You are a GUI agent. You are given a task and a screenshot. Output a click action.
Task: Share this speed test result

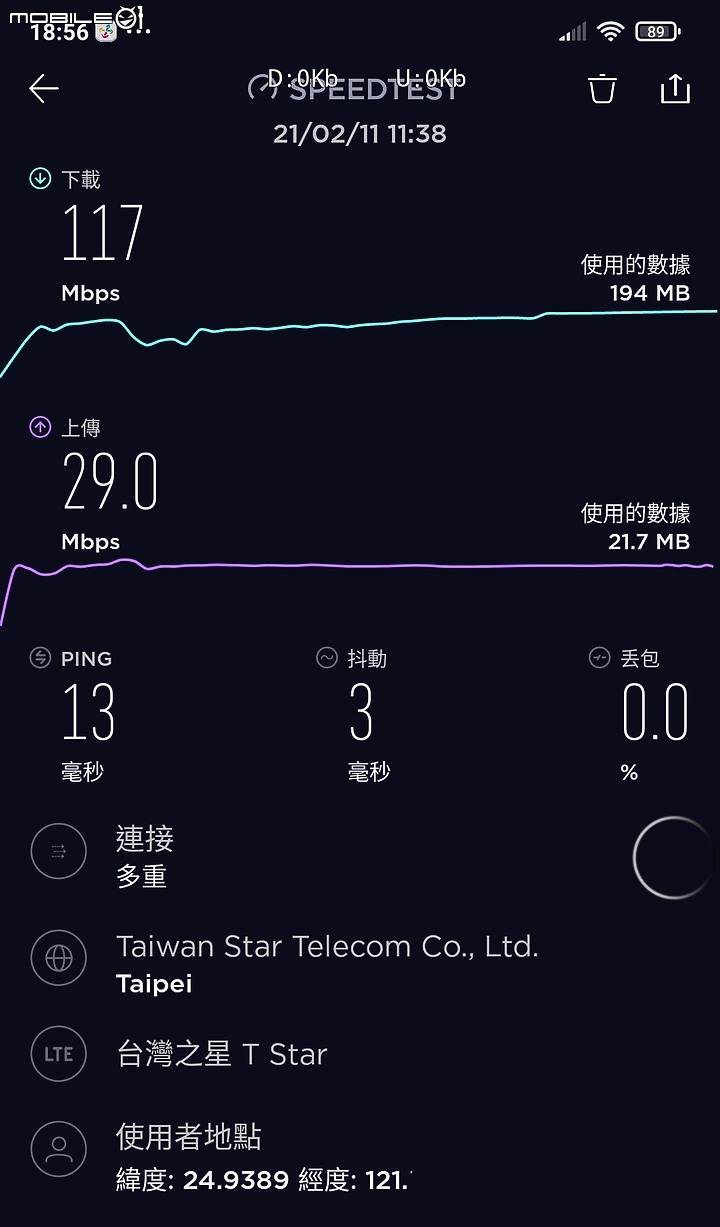[x=676, y=88]
